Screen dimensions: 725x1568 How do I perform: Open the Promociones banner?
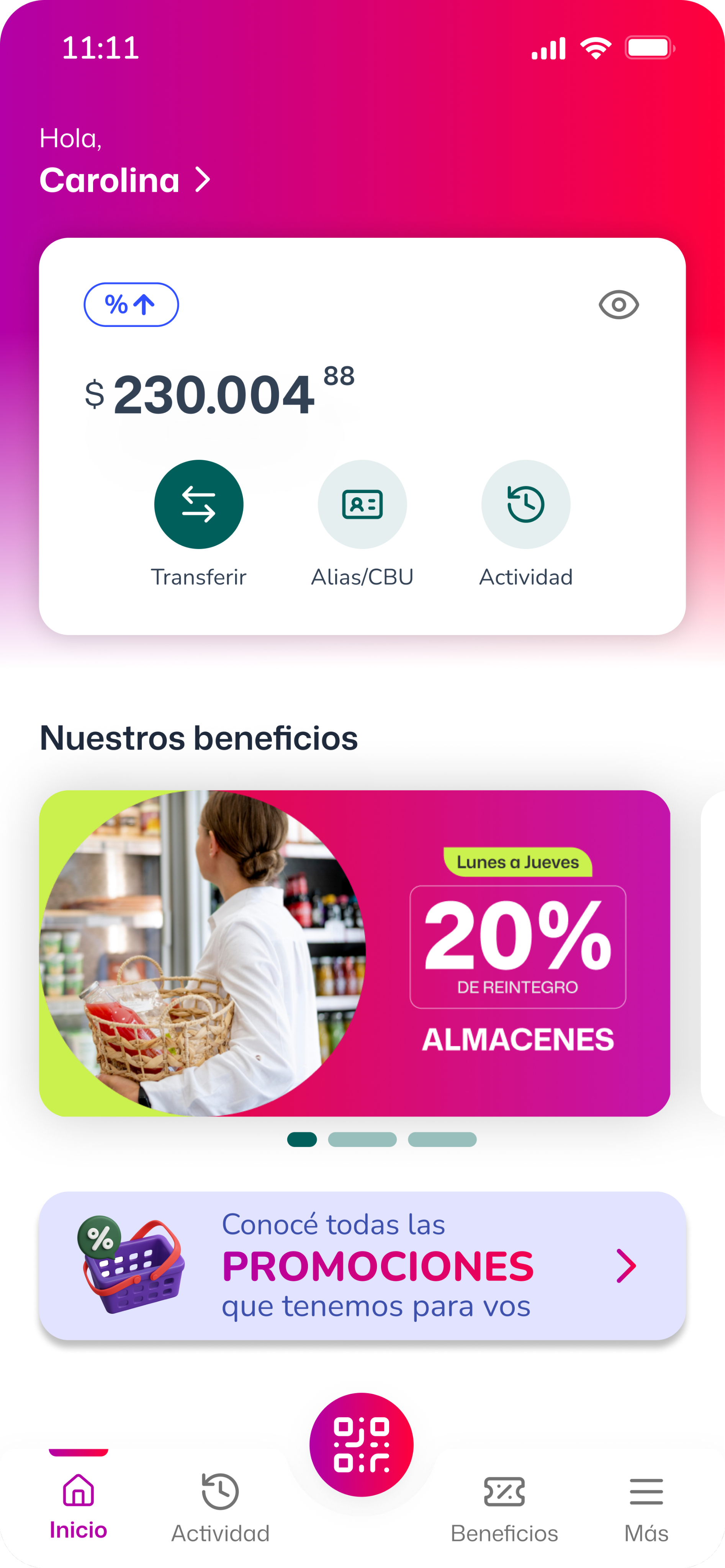click(x=362, y=1266)
